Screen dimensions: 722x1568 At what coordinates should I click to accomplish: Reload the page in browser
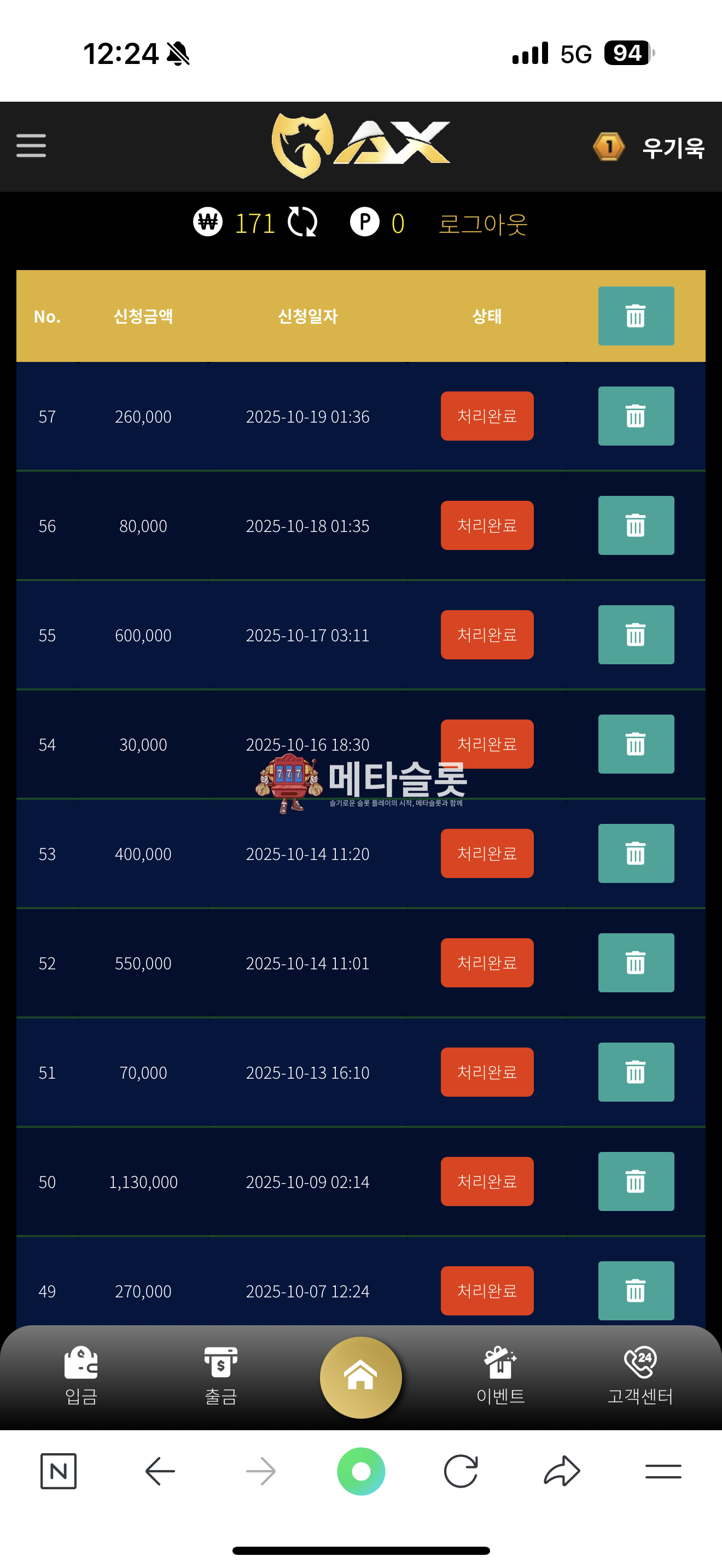[461, 1471]
